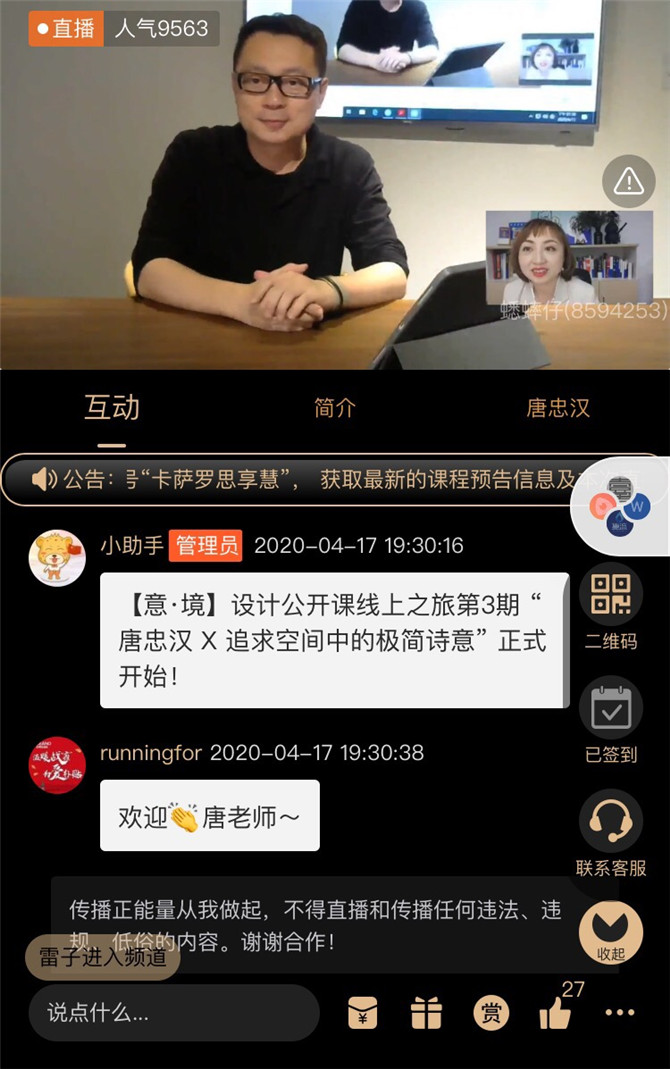View 小助手 avatar profile
This screenshot has height=1069, width=670.
click(x=57, y=557)
